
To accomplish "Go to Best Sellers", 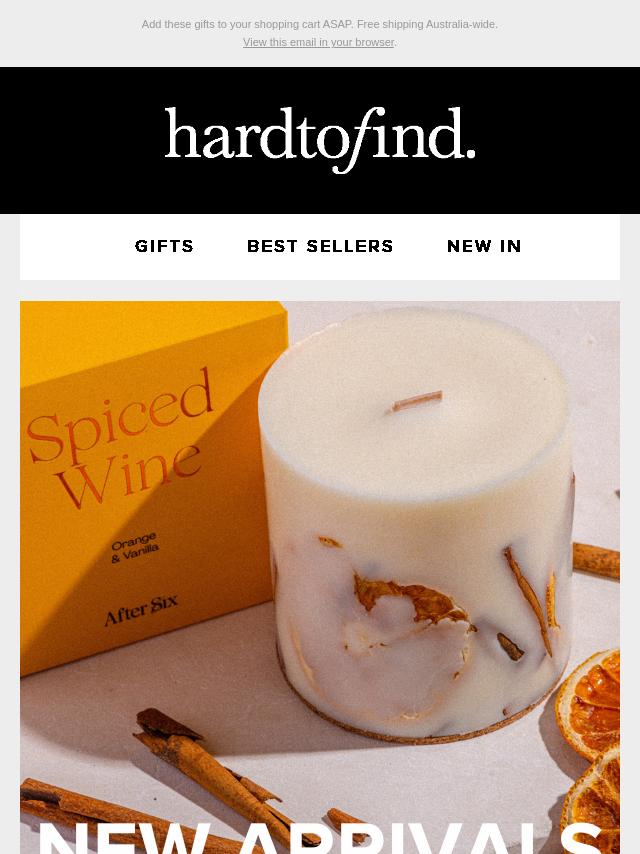I will pos(320,246).
